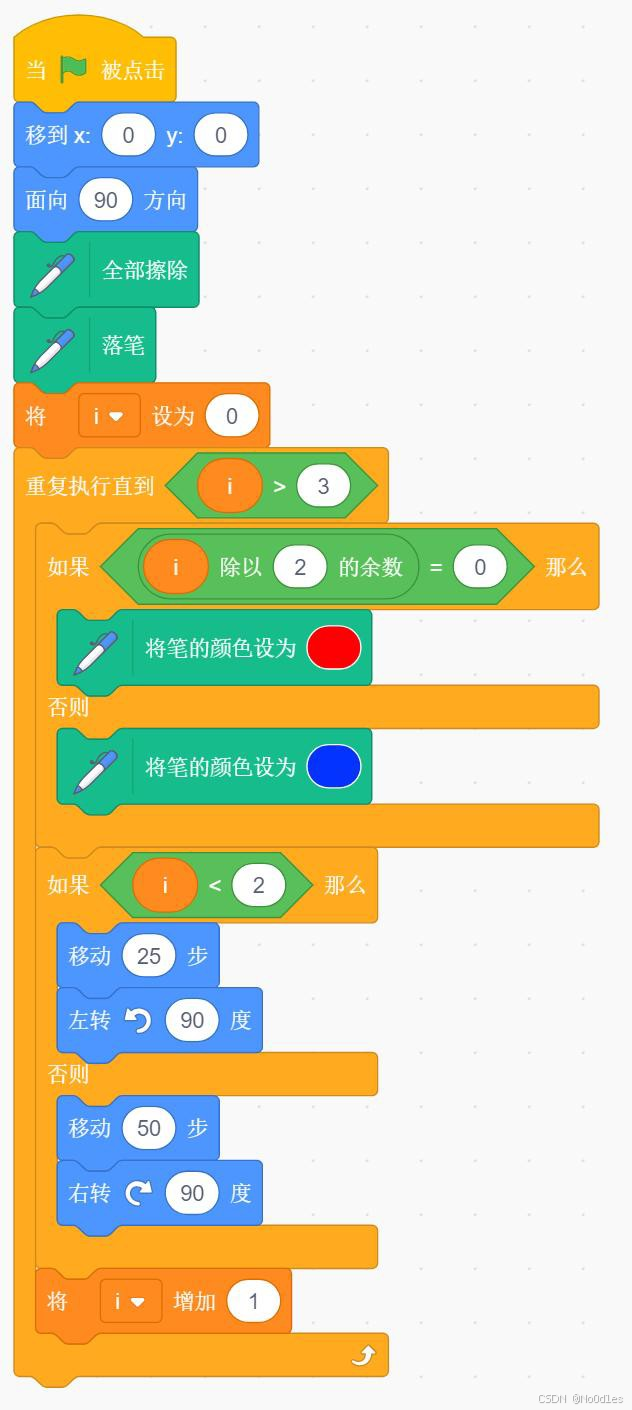Edit the 1 value in 将 i 增加 block
Viewport: 632px width, 1410px height.
253,1301
